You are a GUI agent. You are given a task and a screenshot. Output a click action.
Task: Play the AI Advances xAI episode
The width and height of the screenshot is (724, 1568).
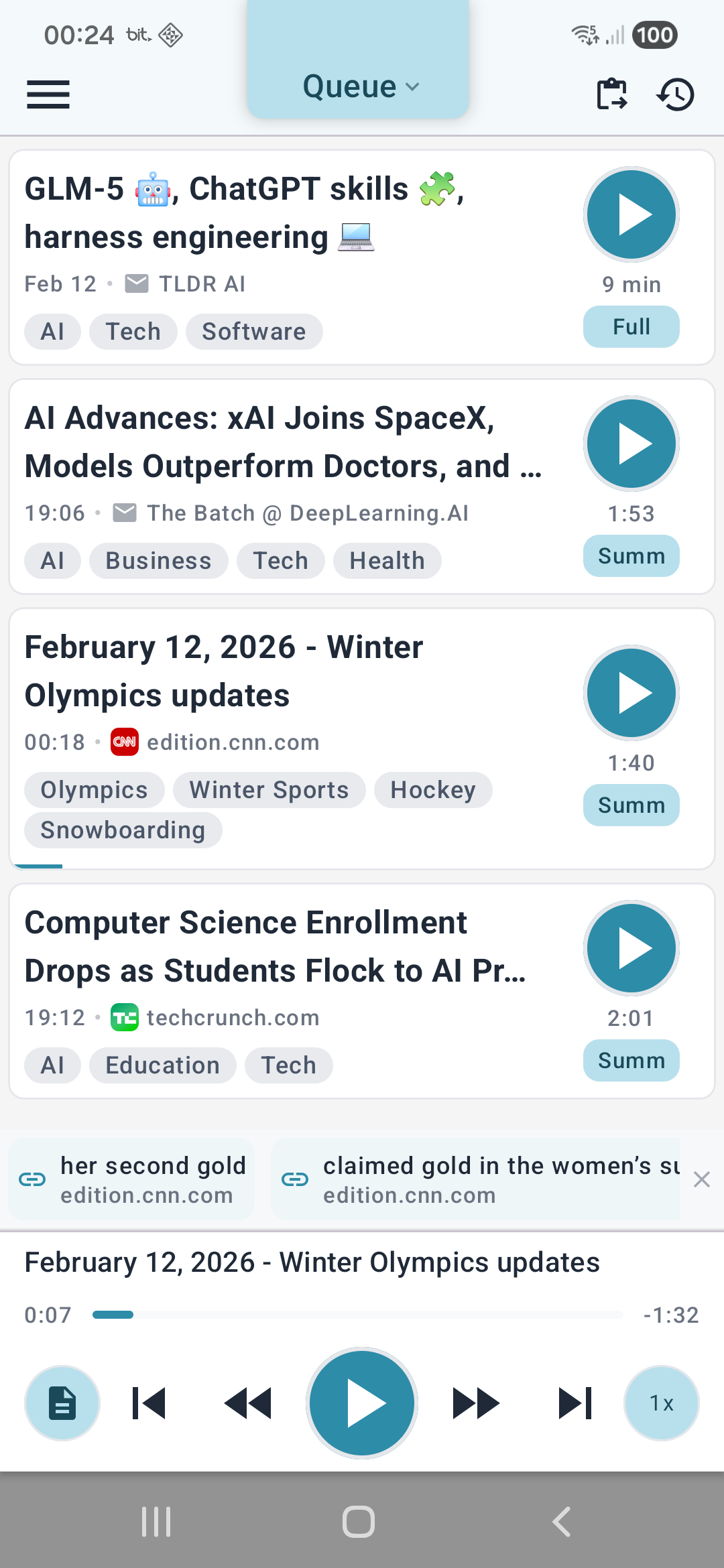click(630, 444)
